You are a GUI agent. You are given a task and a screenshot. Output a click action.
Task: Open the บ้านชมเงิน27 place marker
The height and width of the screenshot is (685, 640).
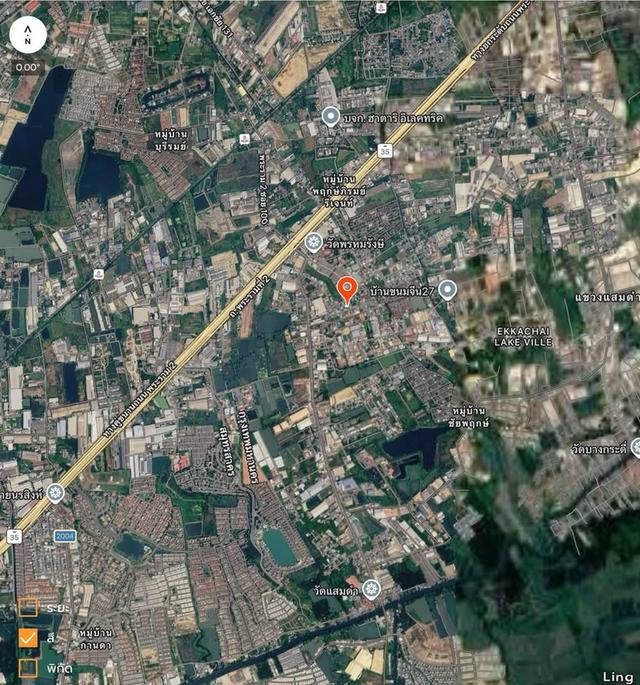tap(447, 290)
